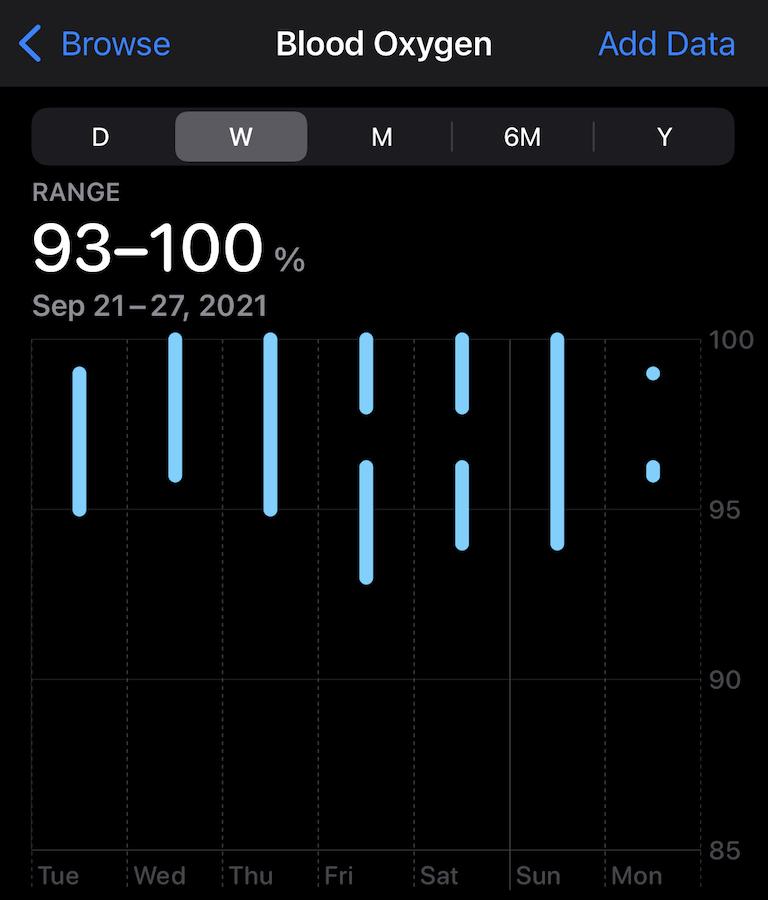768x900 pixels.
Task: Switch to the Y year view
Action: coord(664,137)
